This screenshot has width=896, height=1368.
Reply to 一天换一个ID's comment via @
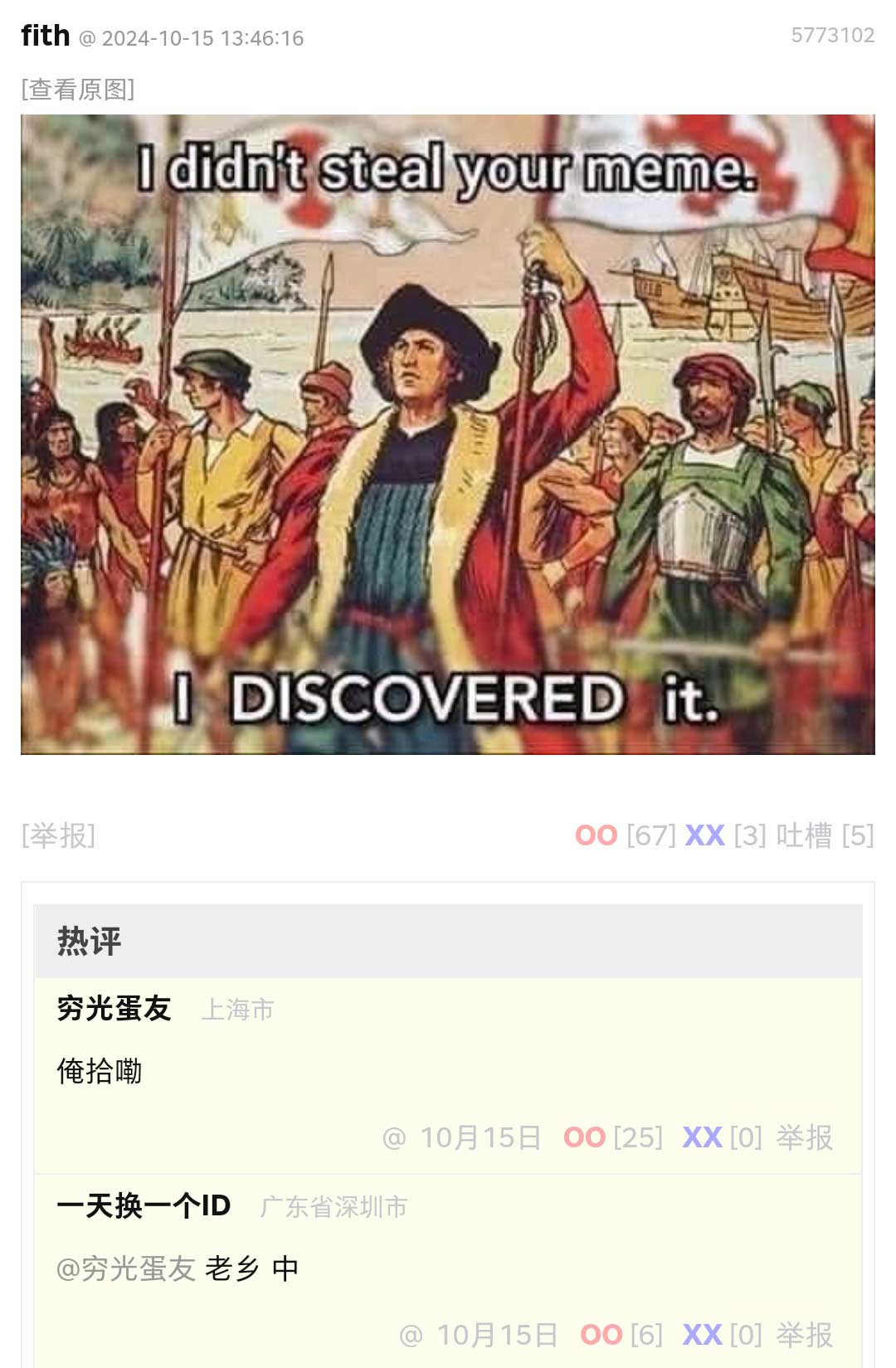411,1335
